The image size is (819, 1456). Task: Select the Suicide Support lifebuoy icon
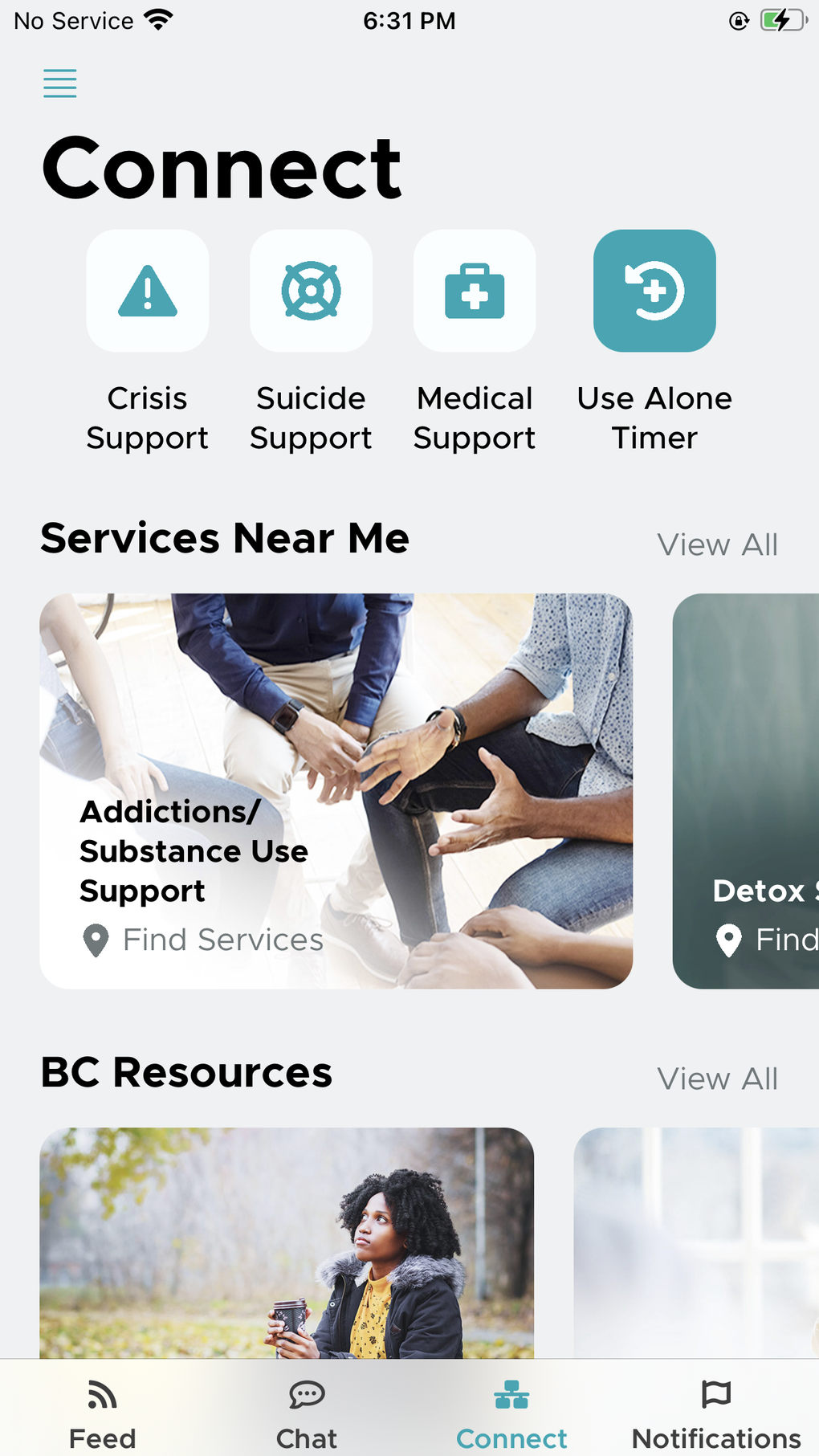[311, 291]
